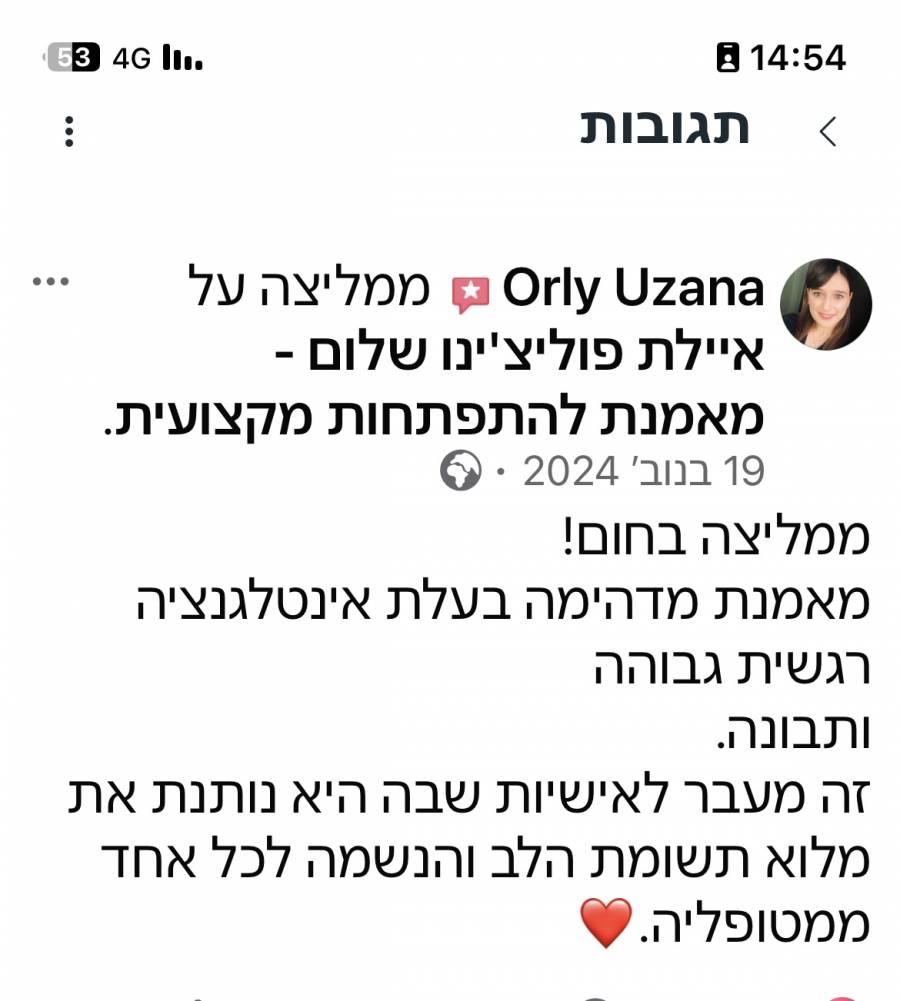The image size is (900, 1001).
Task: Open post options next to Orly Uzana
Action: [50, 282]
